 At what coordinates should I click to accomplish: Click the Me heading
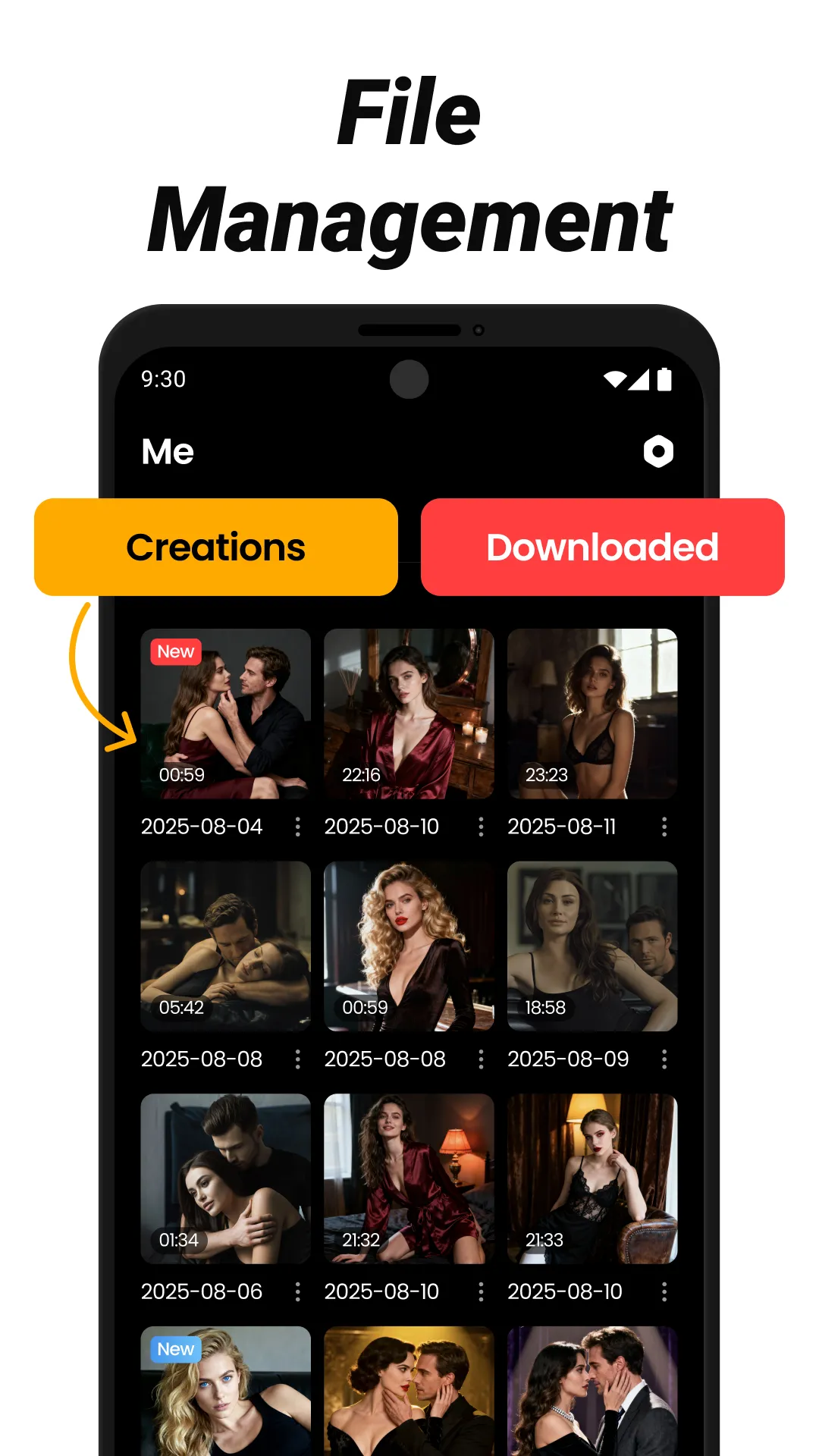168,451
